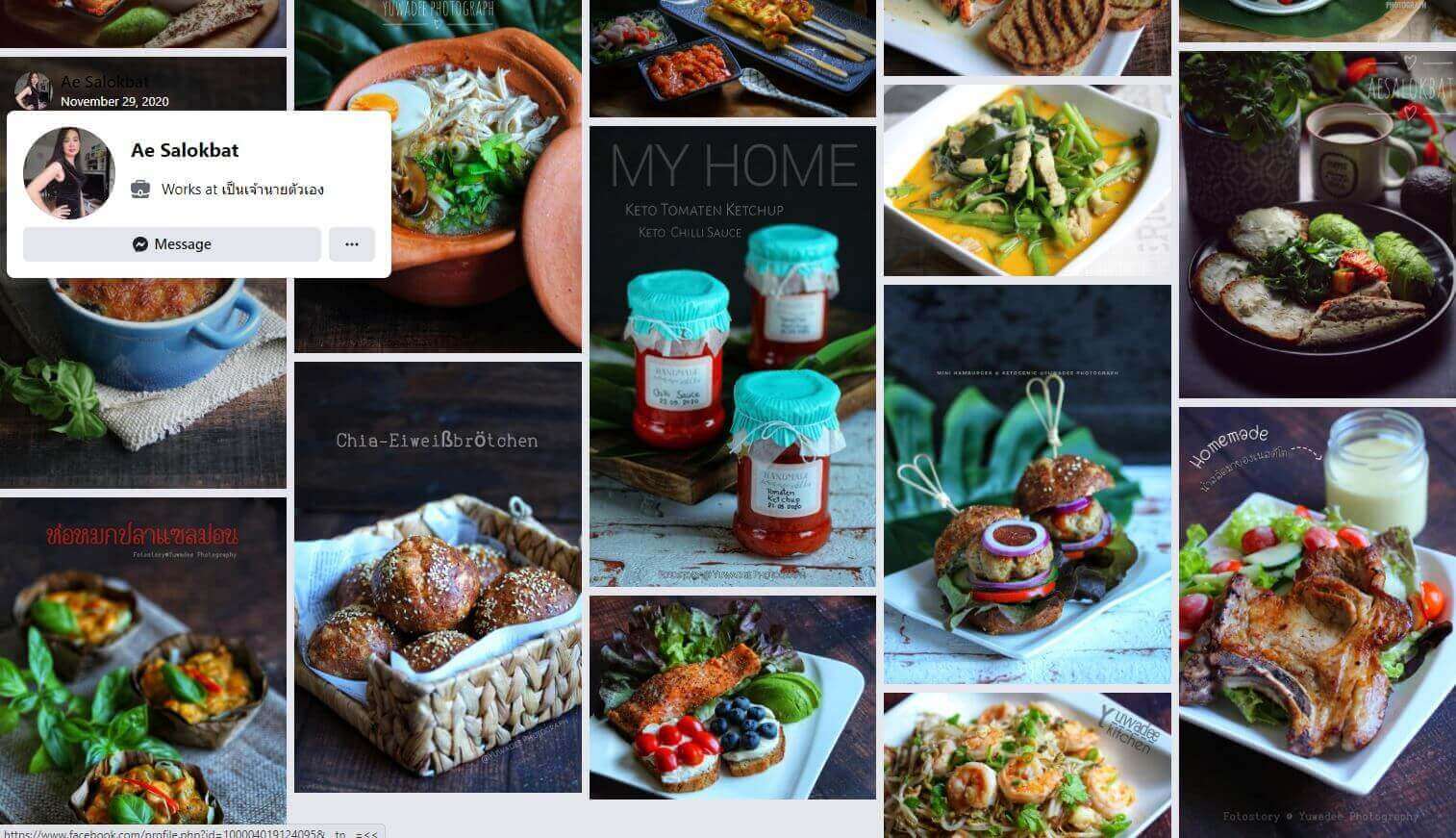1456x838 pixels.
Task: Open the Keto Tomaten Ketchup jars photo
Action: pyautogui.click(x=732, y=356)
